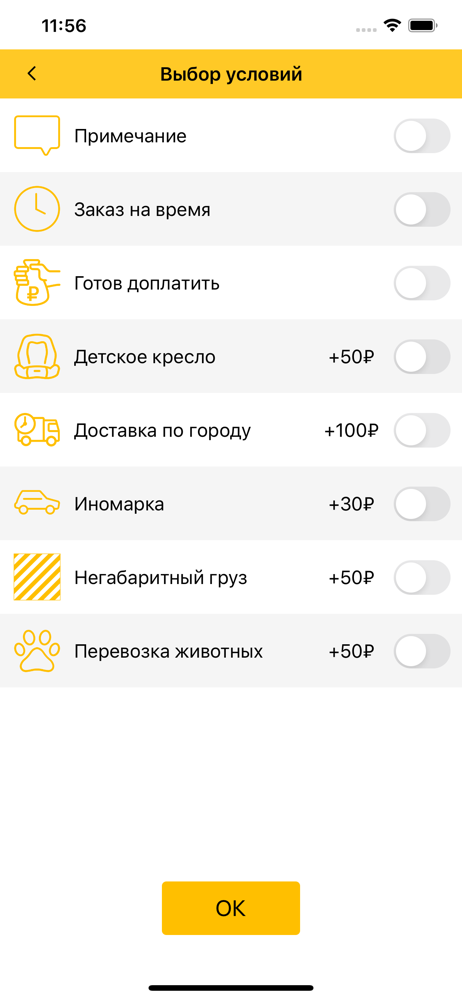The width and height of the screenshot is (462, 1000).
Task: Go back using the header arrow
Action: (32, 74)
